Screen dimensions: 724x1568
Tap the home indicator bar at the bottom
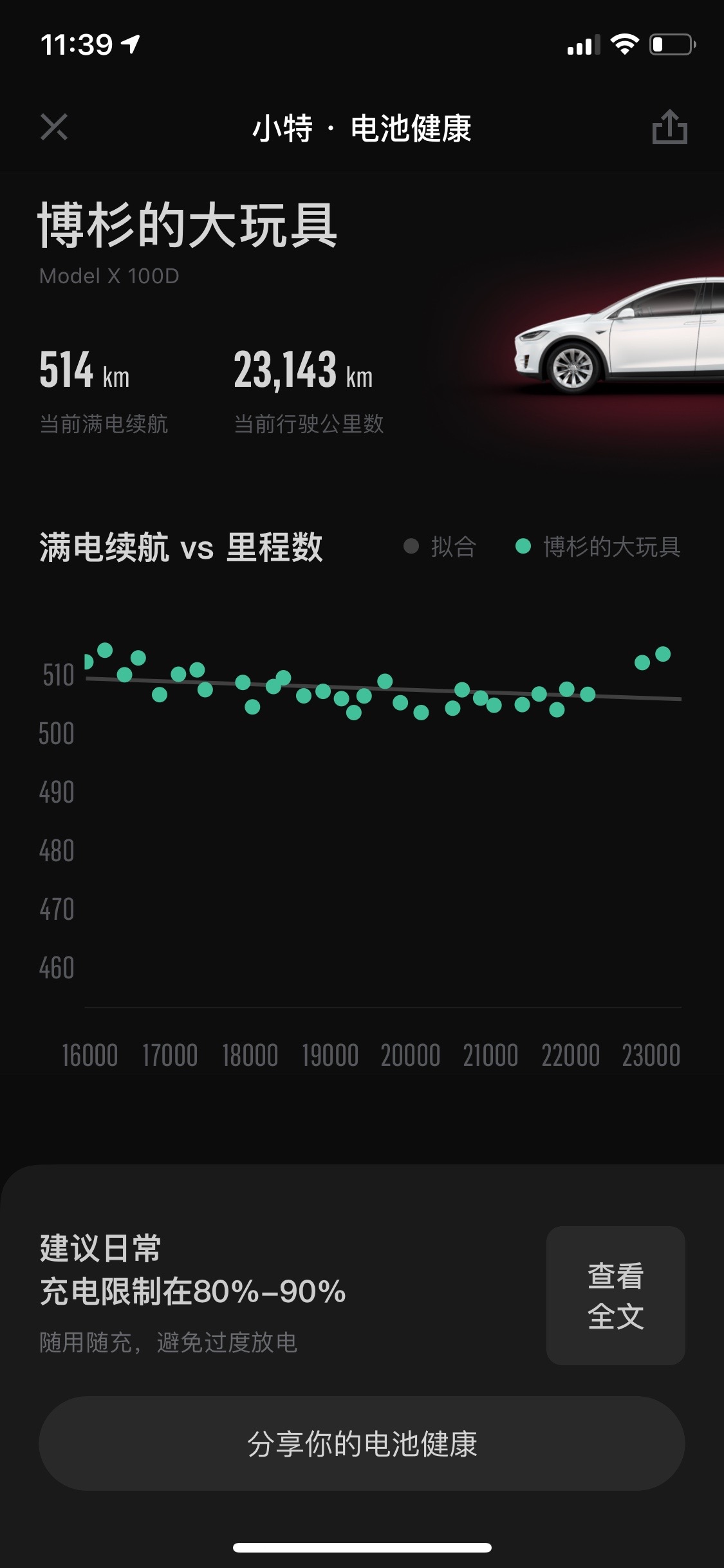362,1547
